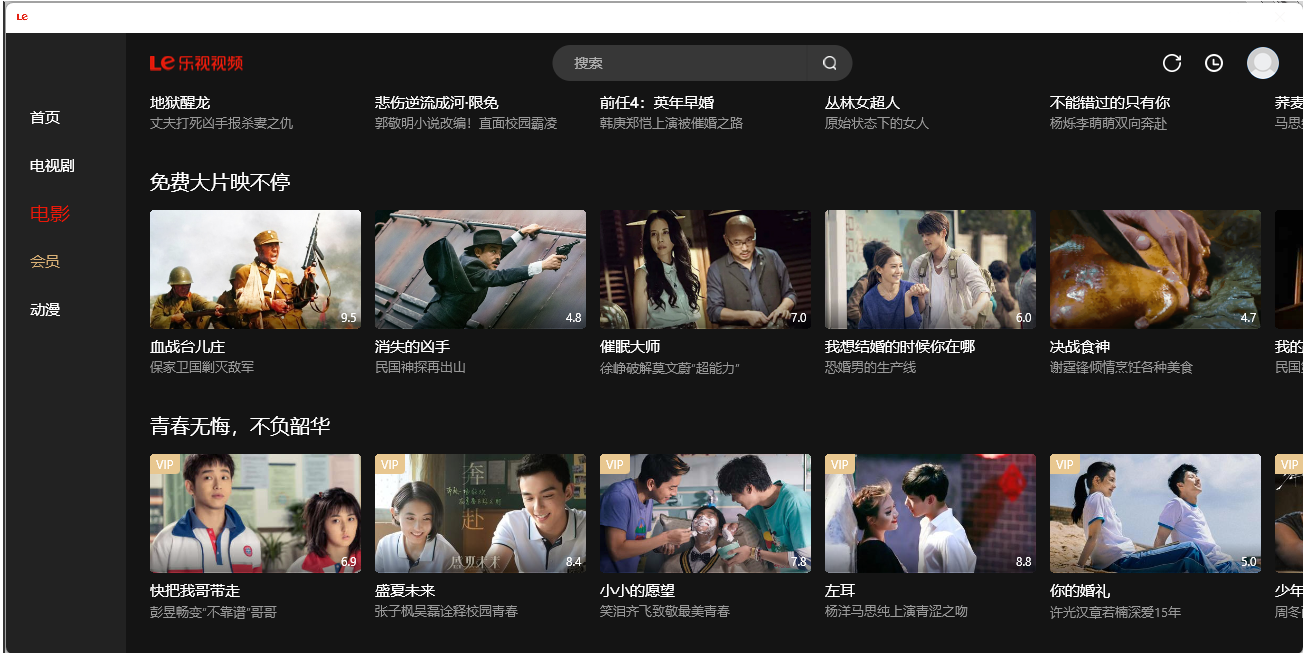The width and height of the screenshot is (1306, 653).
Task: Play 催眠大师 movie card
Action: click(x=705, y=269)
